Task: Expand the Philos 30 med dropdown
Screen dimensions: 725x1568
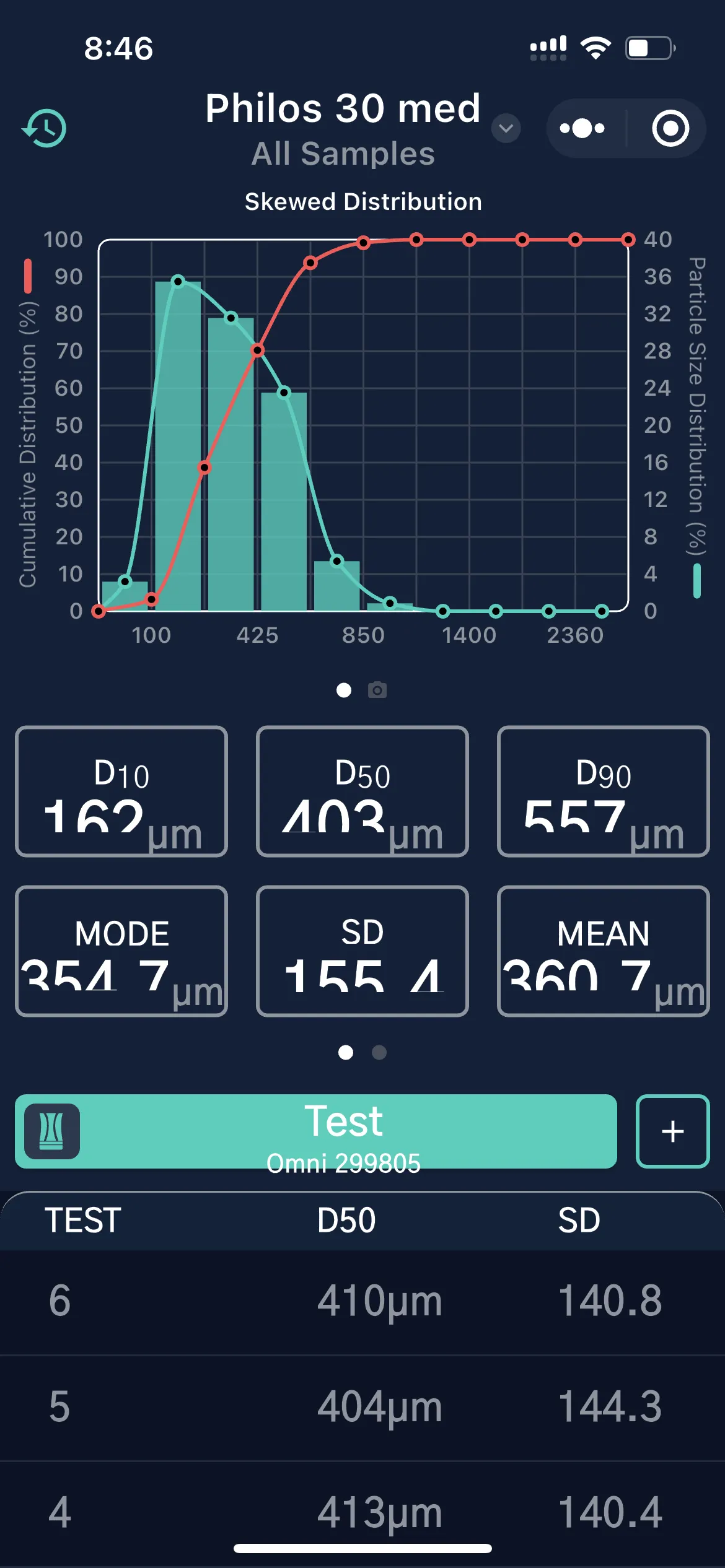Action: click(x=506, y=128)
